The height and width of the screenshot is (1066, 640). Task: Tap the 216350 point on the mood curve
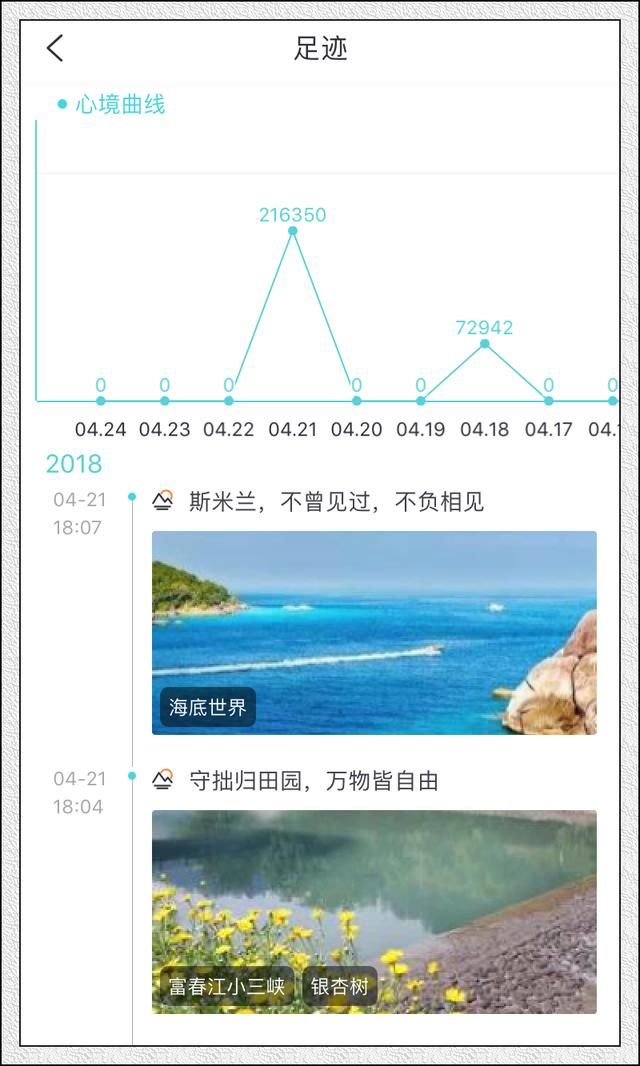click(293, 231)
